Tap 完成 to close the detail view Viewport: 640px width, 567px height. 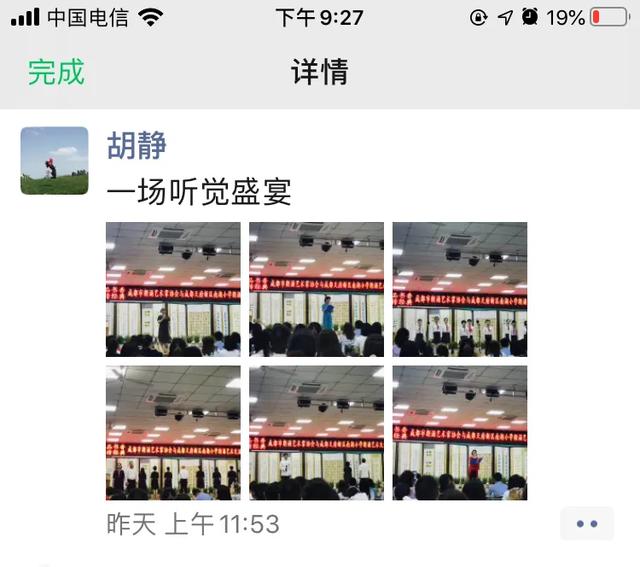56,72
